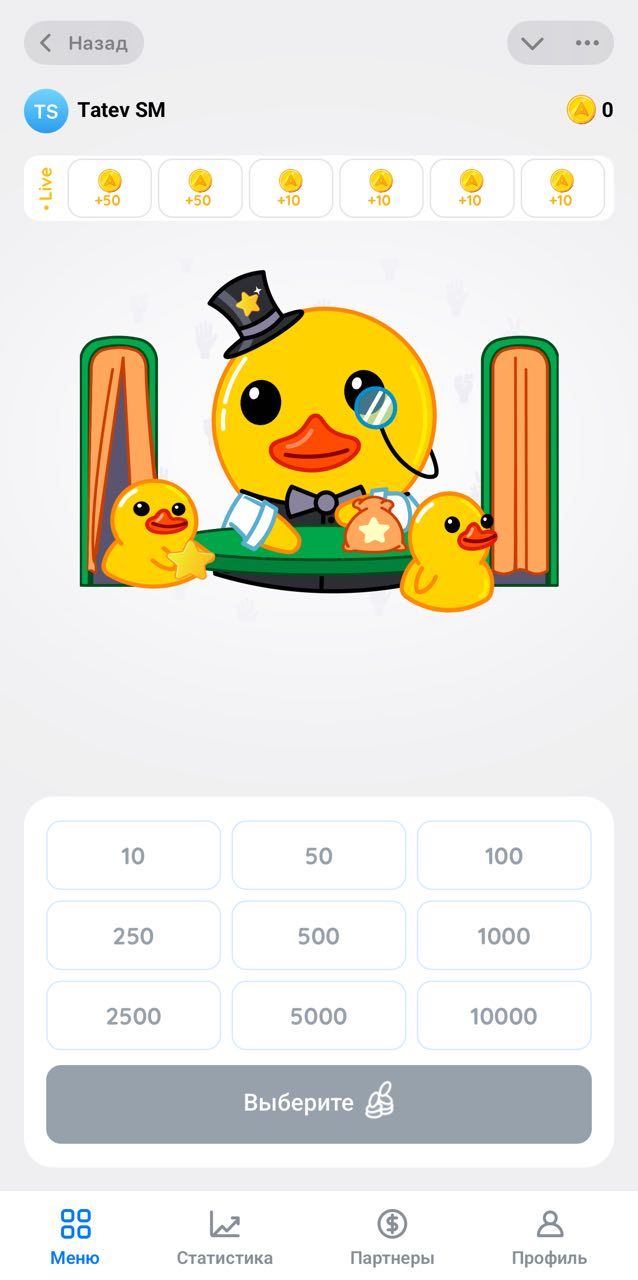The height and width of the screenshot is (1280, 638).
Task: Choose the 100 amount
Action: (x=504, y=856)
